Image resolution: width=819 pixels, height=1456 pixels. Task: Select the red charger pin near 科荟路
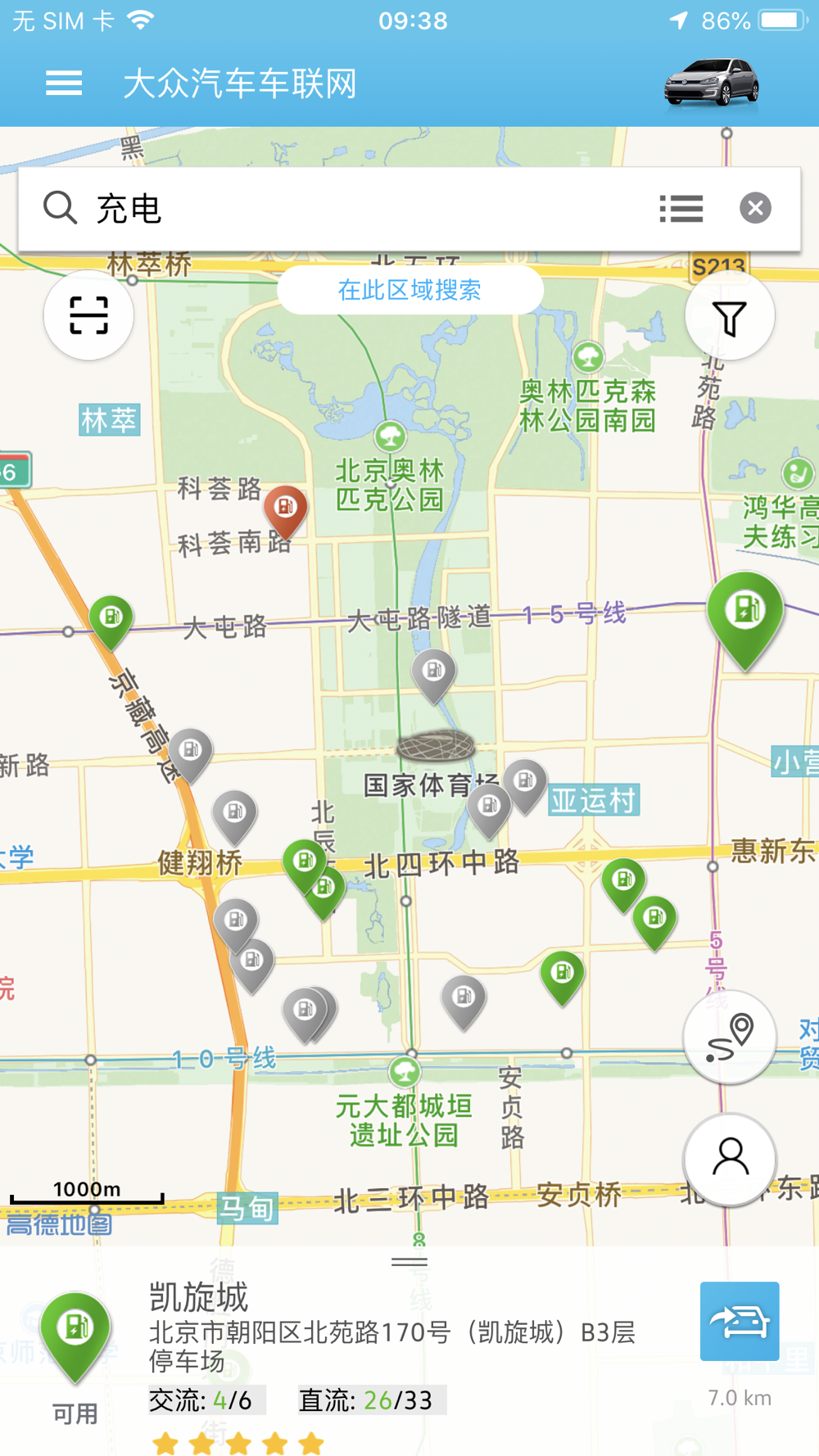[285, 509]
